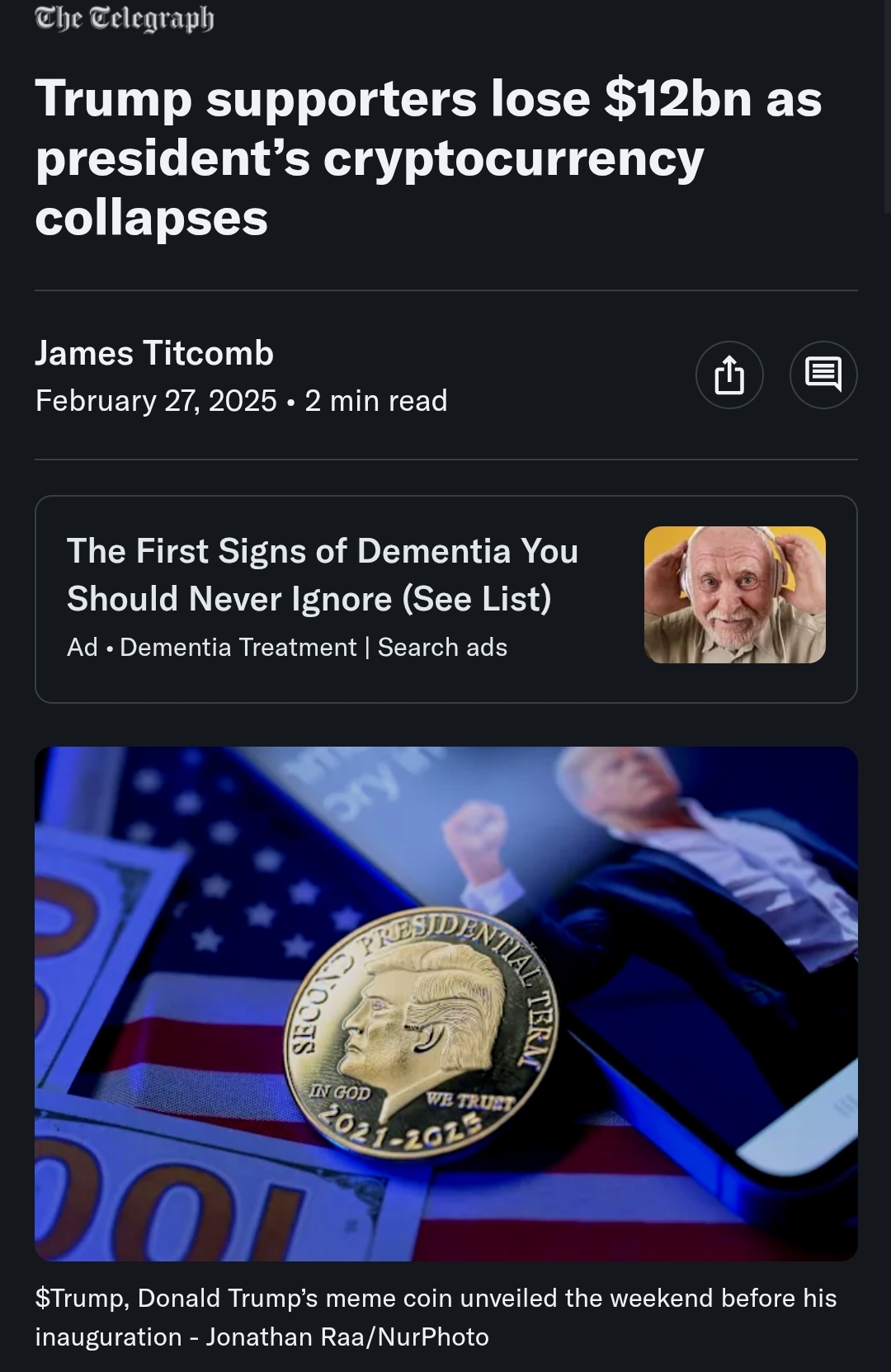This screenshot has height=1372, width=891.
Task: Open James Titcomb's author page
Action: (154, 353)
